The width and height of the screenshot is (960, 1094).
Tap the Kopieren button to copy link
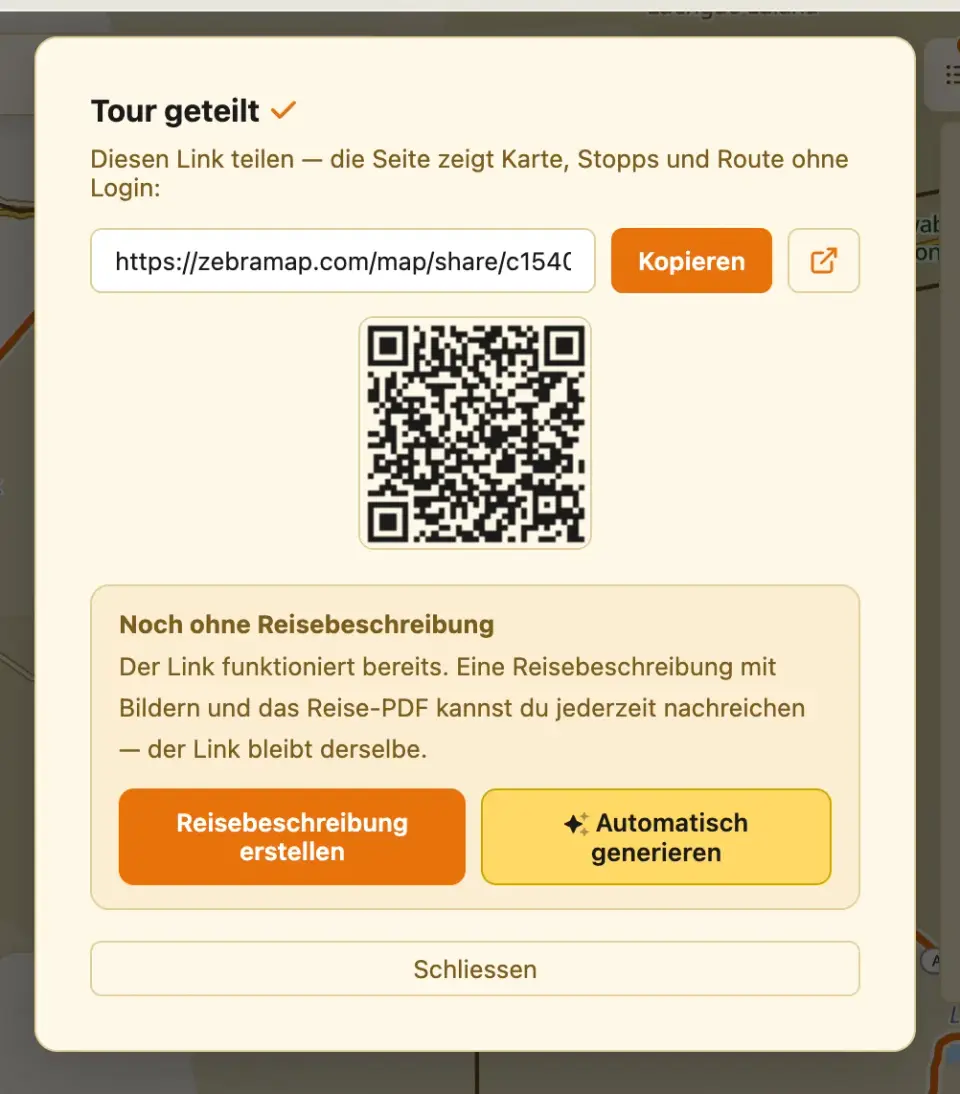[691, 261]
